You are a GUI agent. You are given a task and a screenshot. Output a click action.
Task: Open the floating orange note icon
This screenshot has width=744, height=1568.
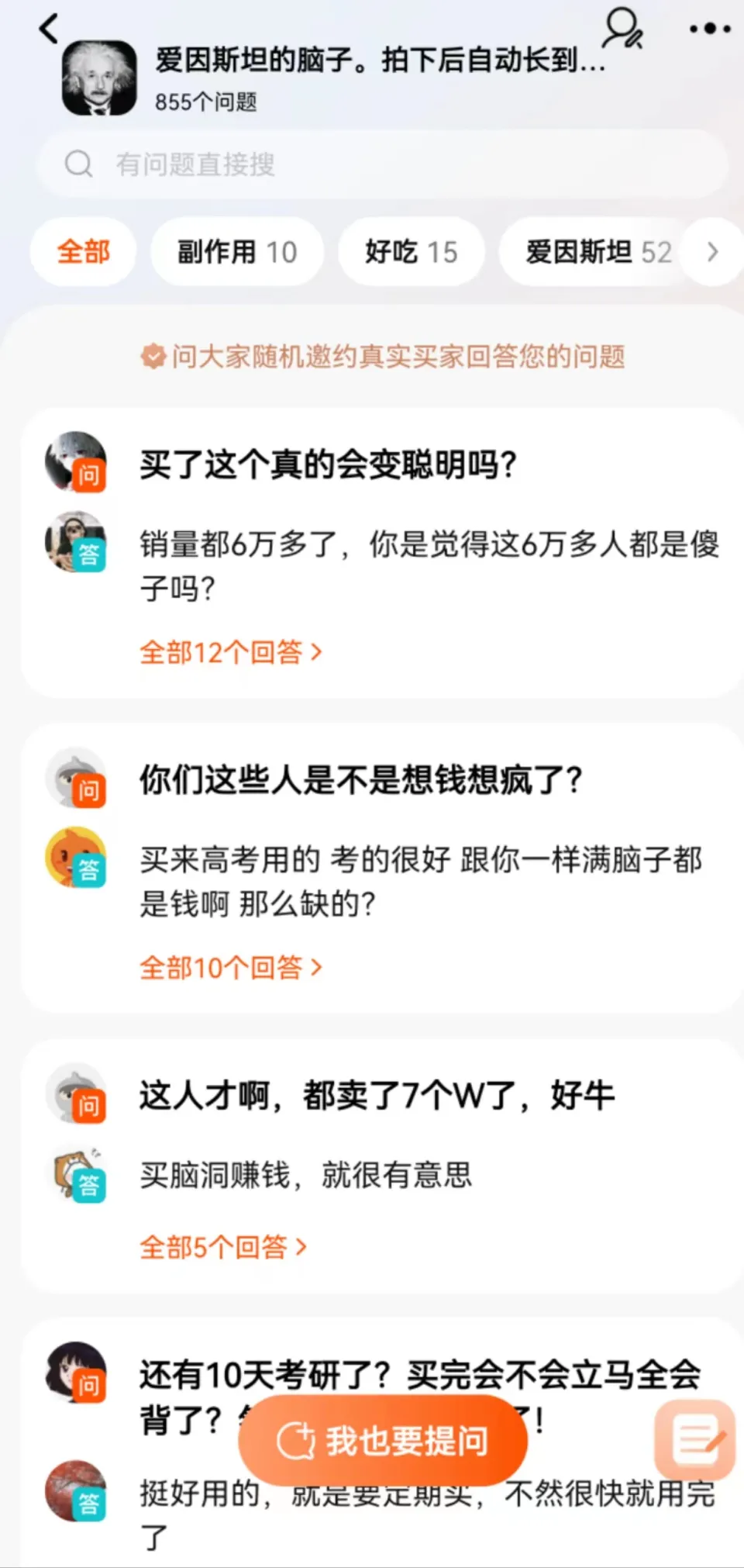tap(694, 1439)
